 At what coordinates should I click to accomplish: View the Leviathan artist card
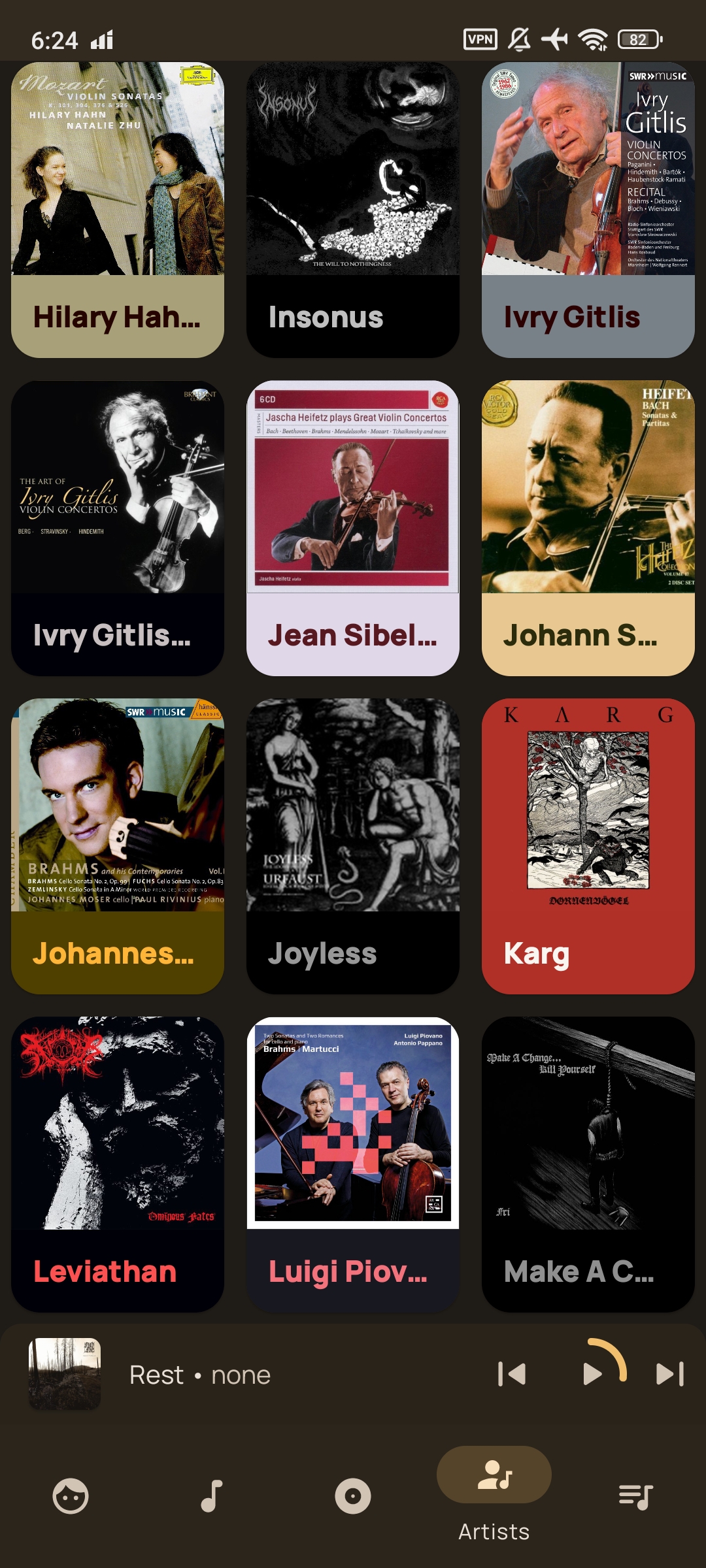(118, 1164)
